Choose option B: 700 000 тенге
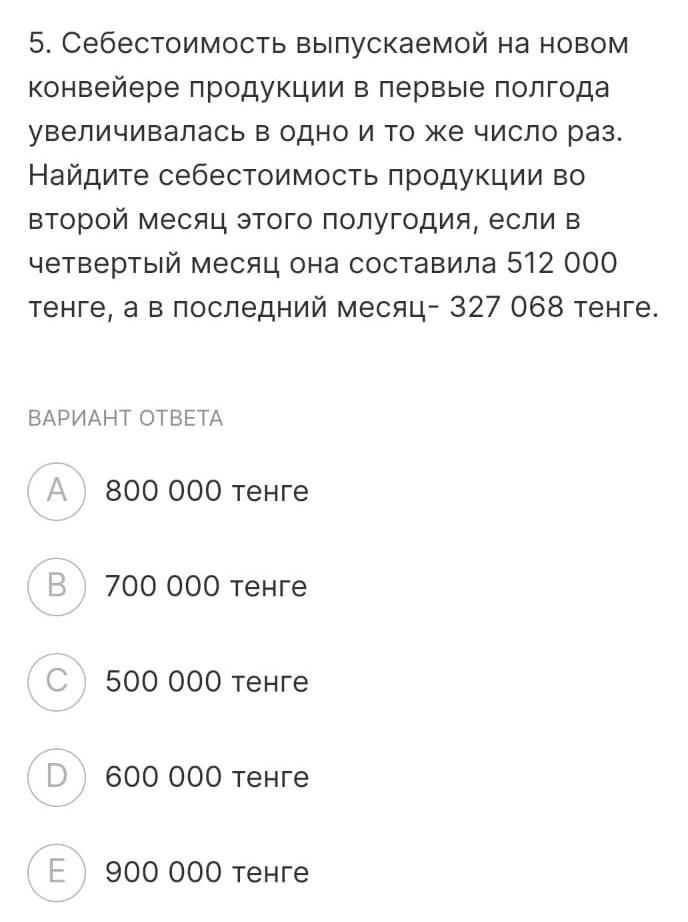Viewport: 688px width, 922px height. (57, 586)
